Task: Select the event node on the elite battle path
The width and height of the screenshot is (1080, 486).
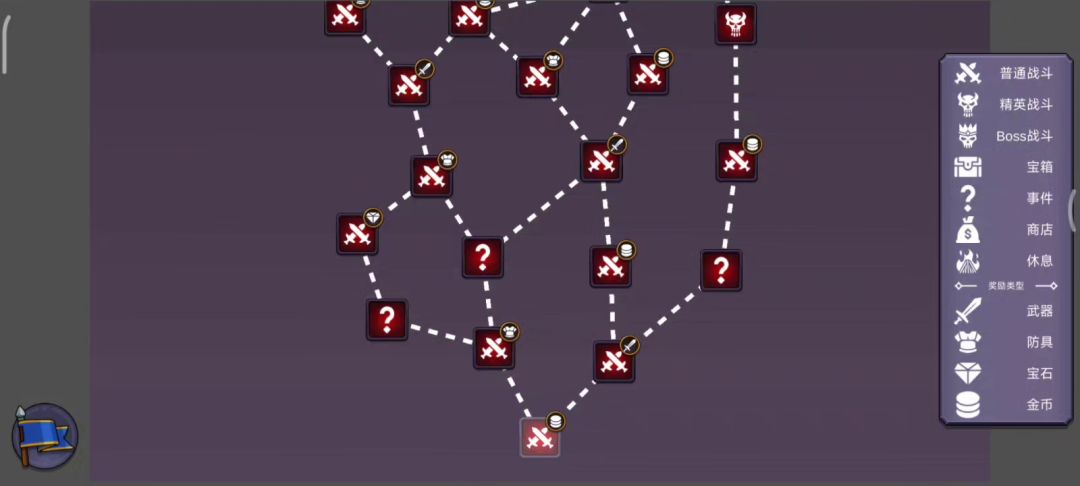Action: point(720,270)
